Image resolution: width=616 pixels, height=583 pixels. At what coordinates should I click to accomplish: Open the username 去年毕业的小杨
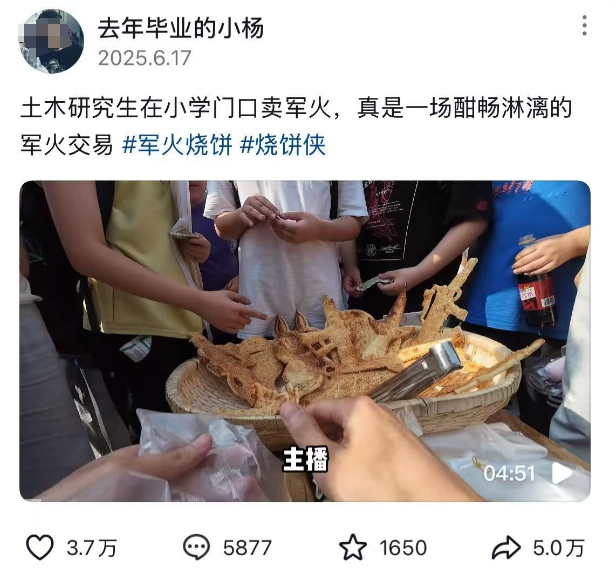pyautogui.click(x=180, y=27)
